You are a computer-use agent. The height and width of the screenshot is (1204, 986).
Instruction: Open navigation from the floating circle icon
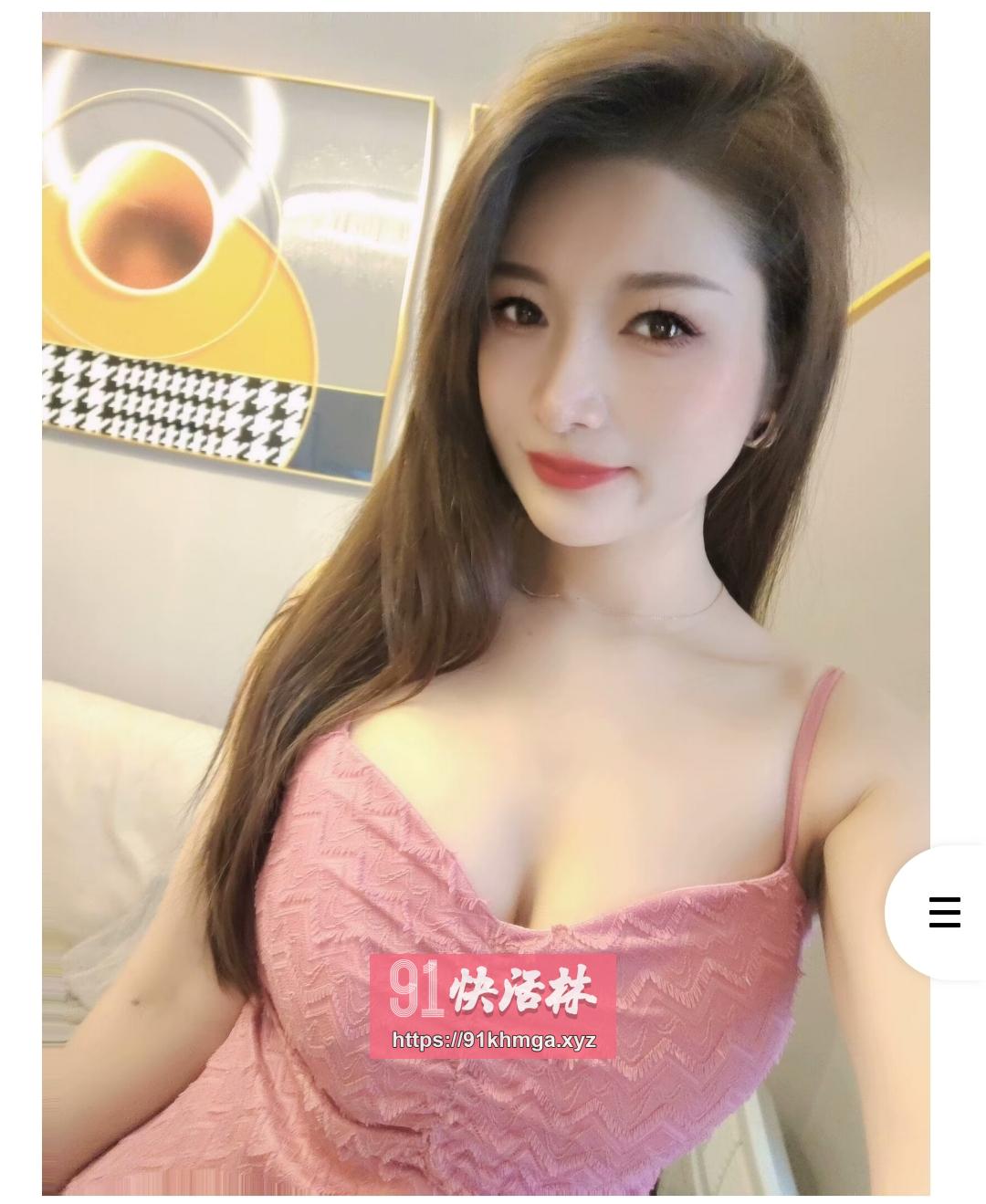point(944,911)
